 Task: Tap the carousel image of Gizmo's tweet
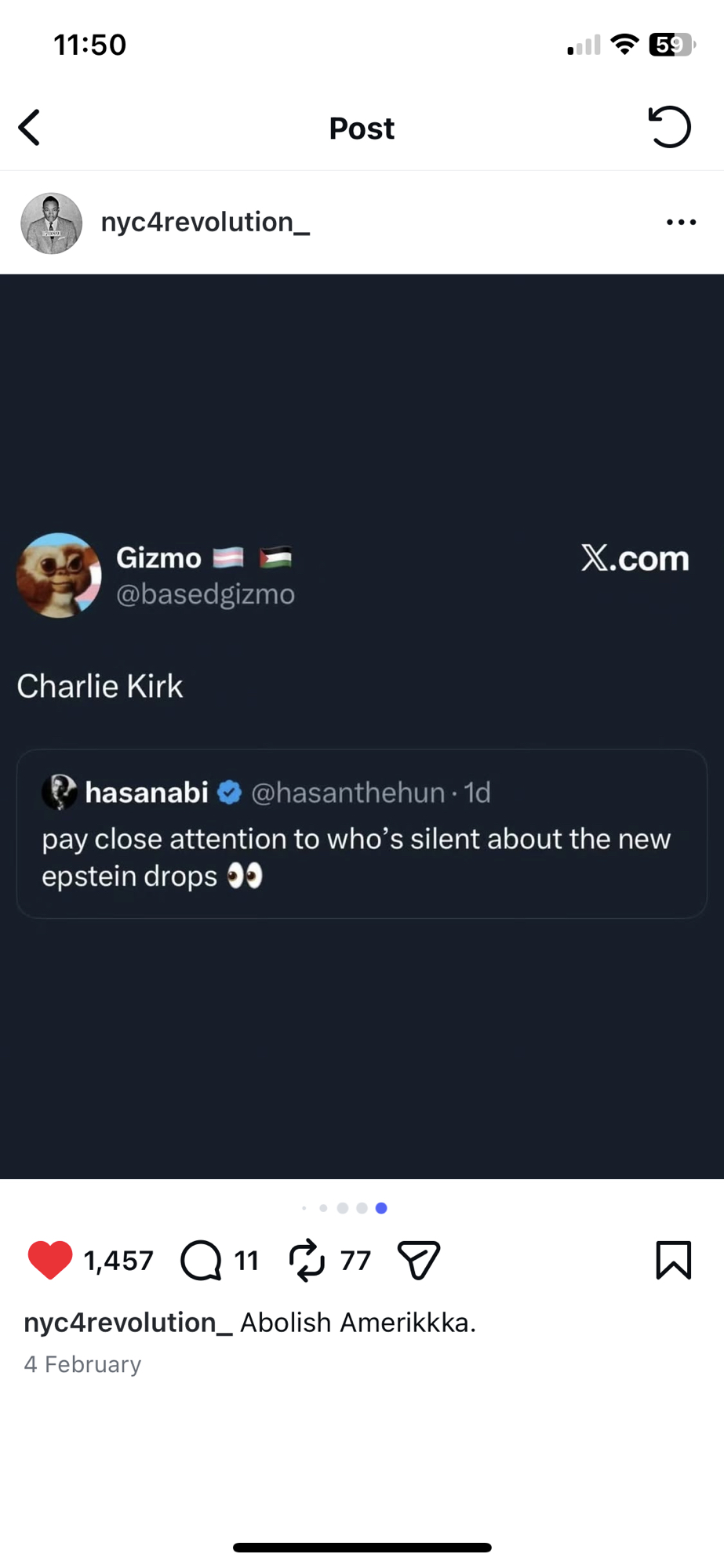362,725
